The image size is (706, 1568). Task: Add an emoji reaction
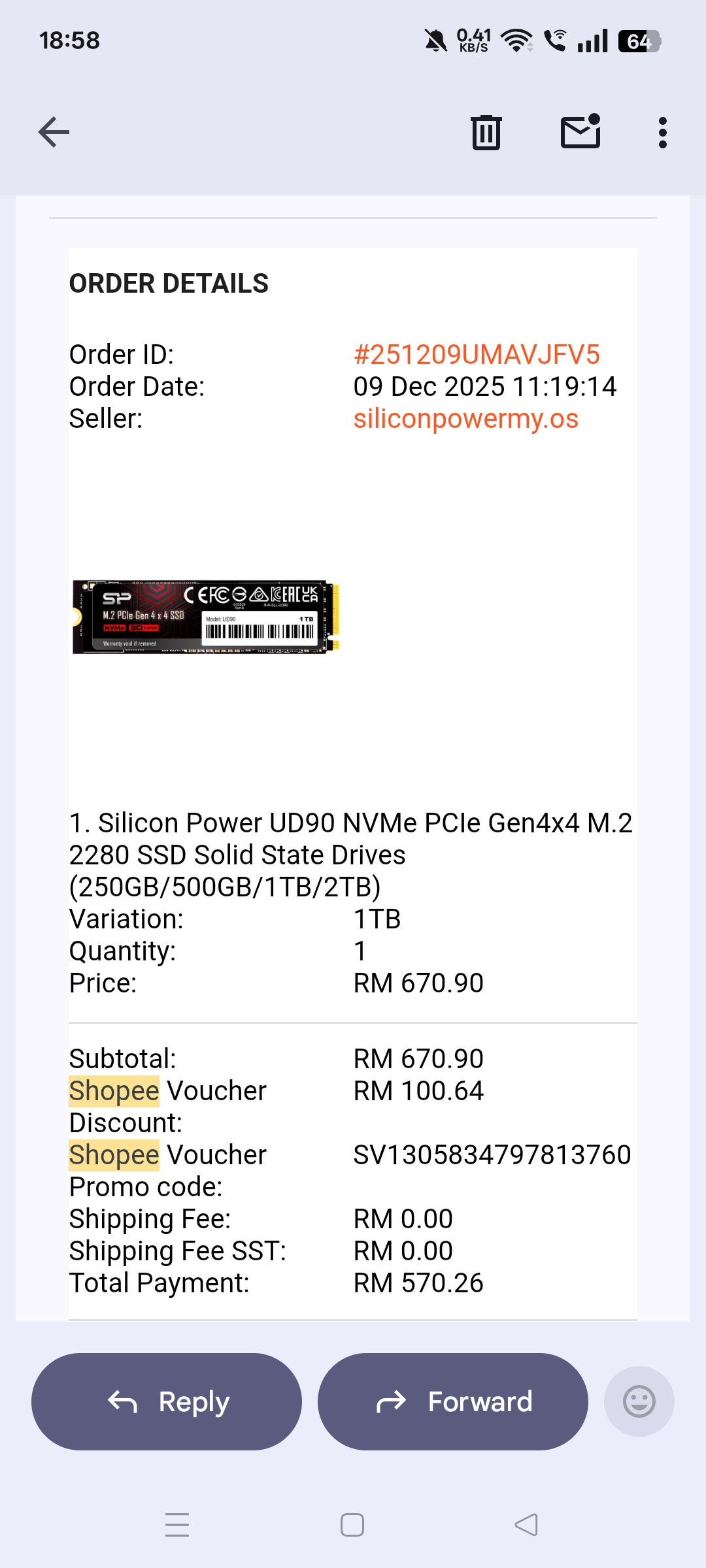639,1401
